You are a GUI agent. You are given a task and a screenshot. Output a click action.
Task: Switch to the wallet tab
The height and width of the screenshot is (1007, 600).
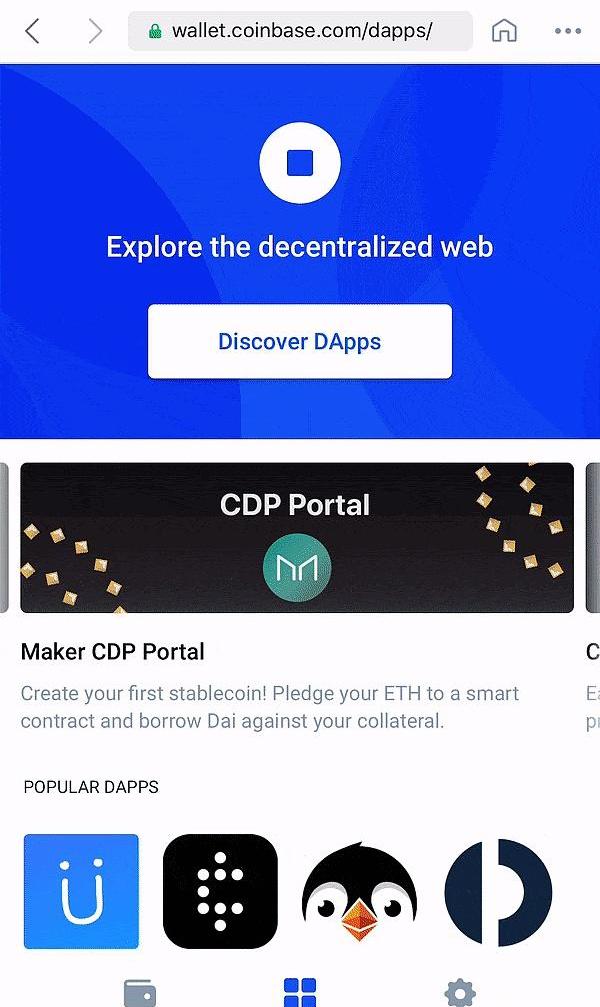pos(139,992)
